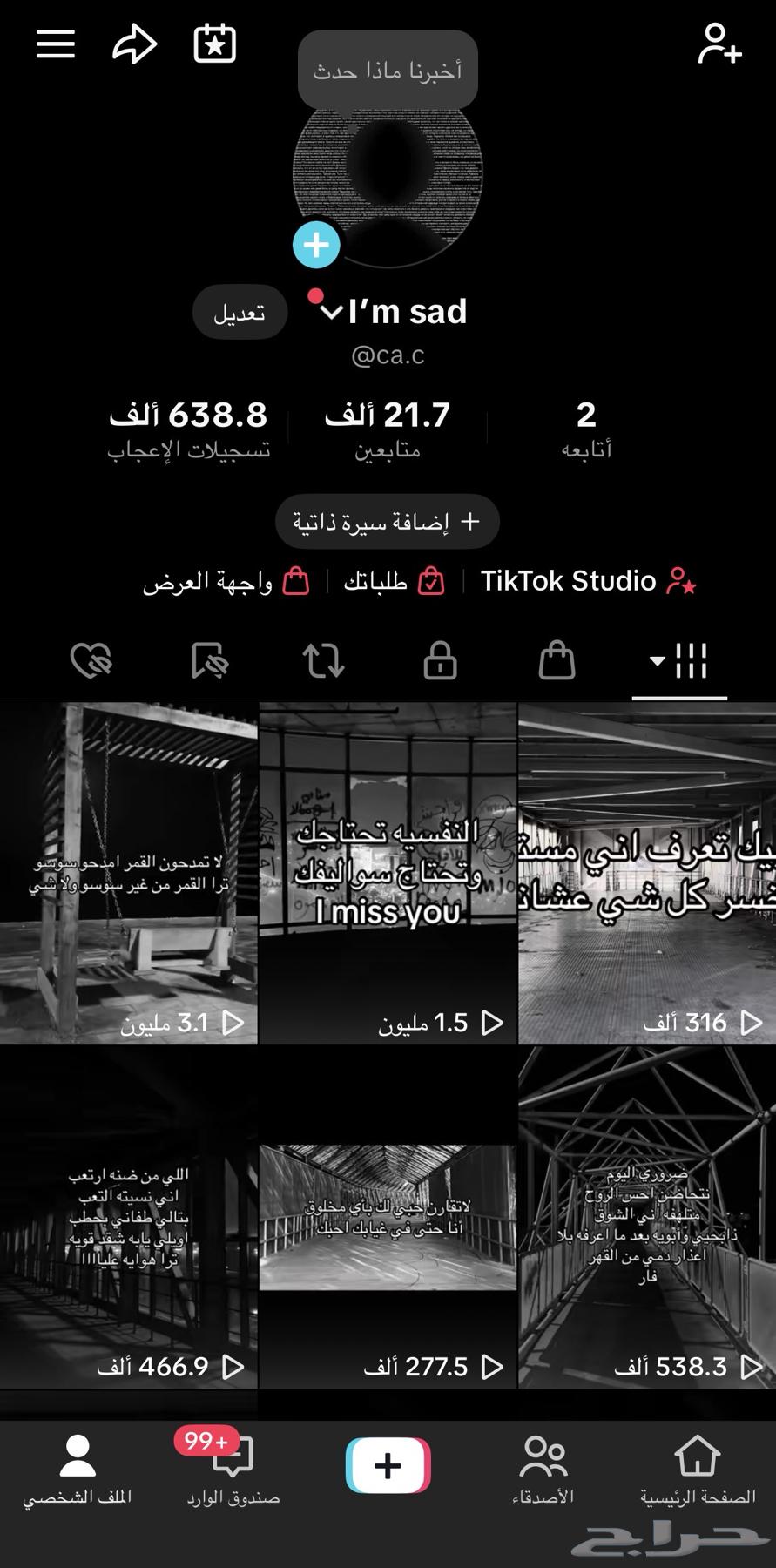The image size is (776, 1568).
Task: Open the private videos lock tab
Action: (x=440, y=661)
